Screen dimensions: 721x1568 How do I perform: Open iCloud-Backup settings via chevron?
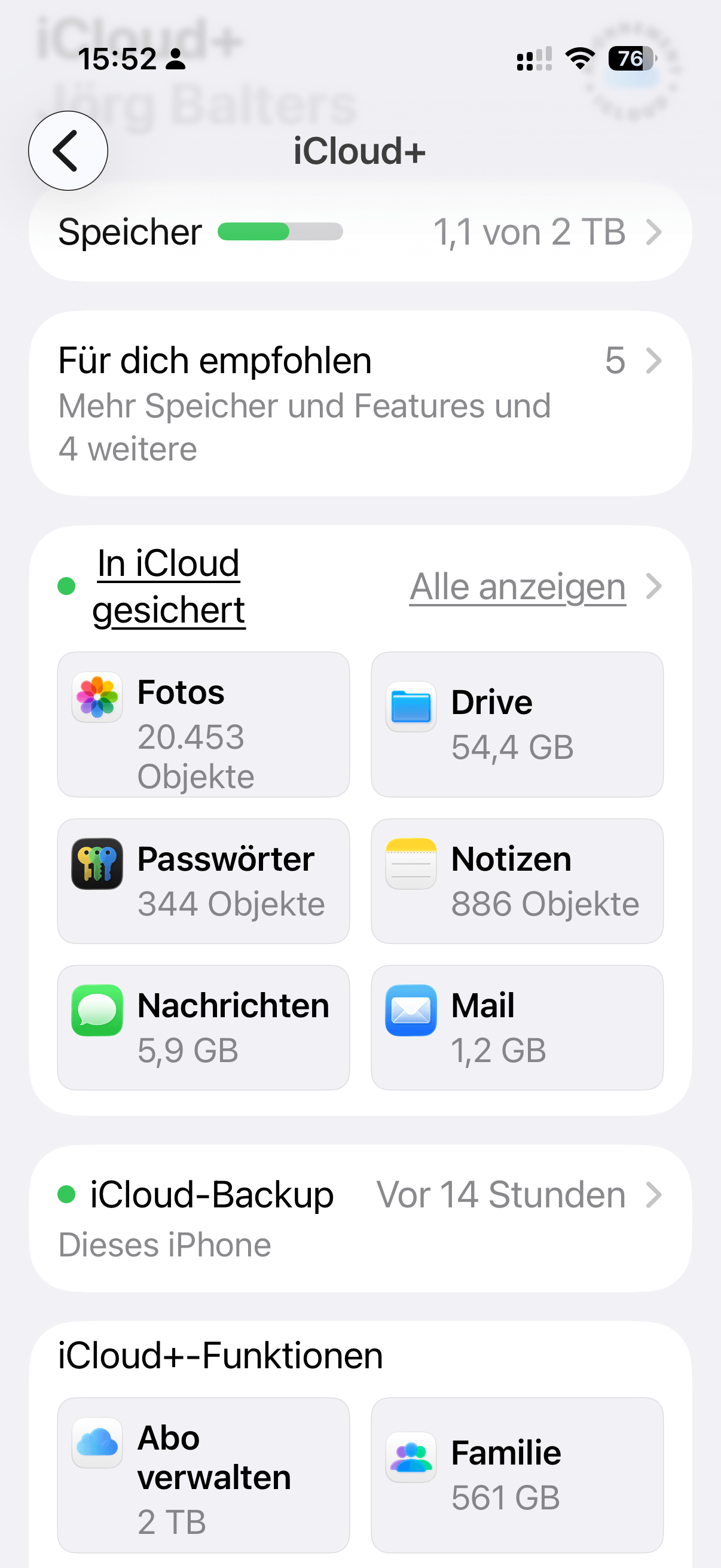(x=653, y=1194)
